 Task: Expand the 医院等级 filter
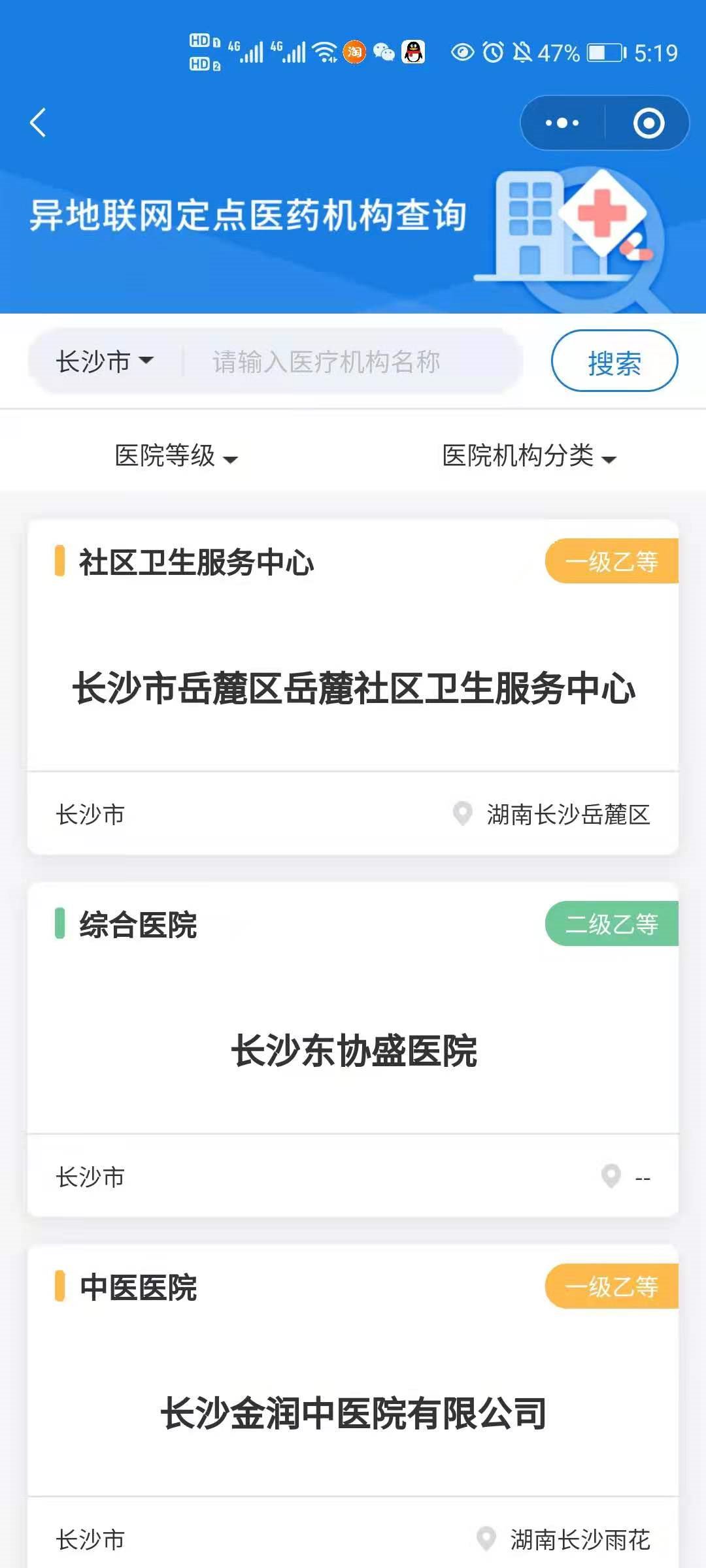point(176,455)
